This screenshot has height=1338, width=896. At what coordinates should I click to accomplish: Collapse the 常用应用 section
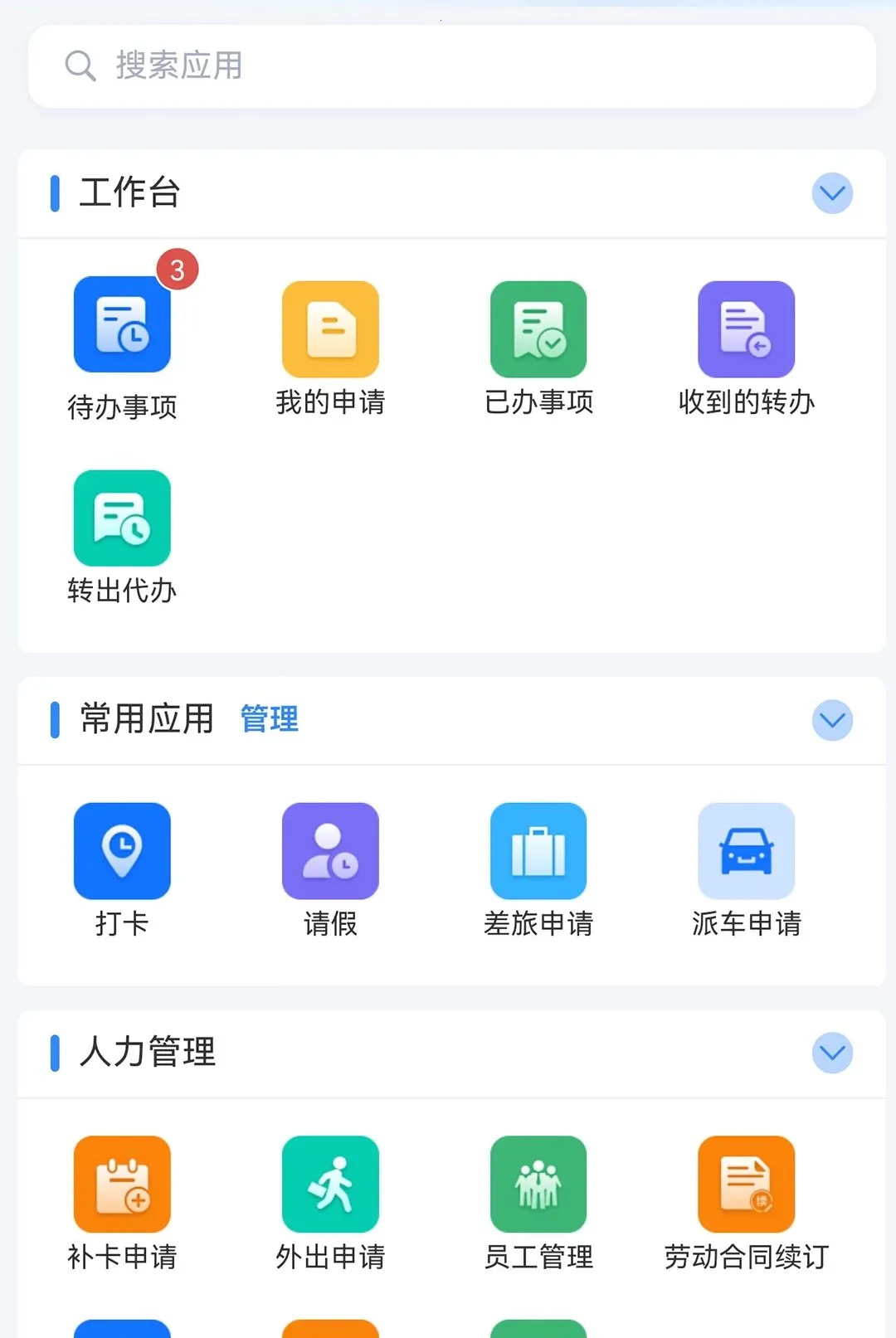(x=832, y=720)
